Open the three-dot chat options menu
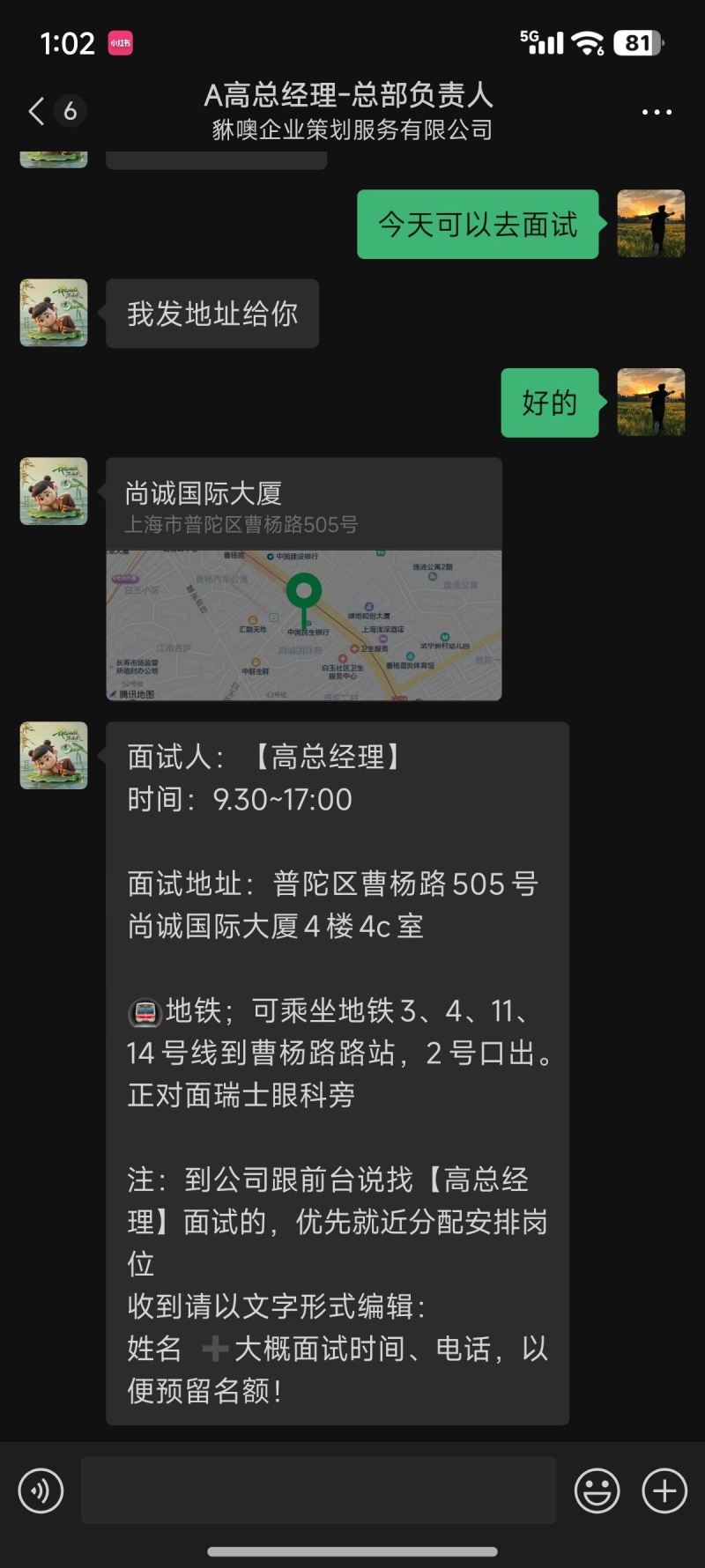 [x=657, y=112]
